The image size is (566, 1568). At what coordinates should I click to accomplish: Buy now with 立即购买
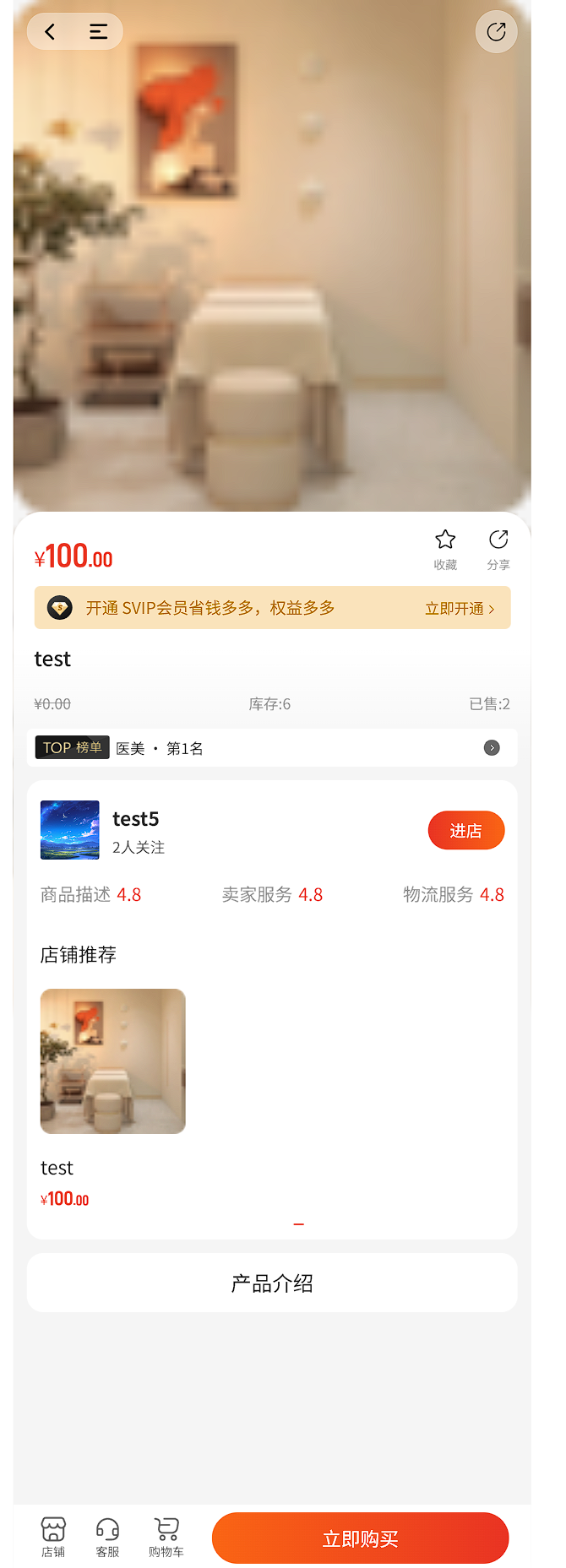pos(360,1538)
